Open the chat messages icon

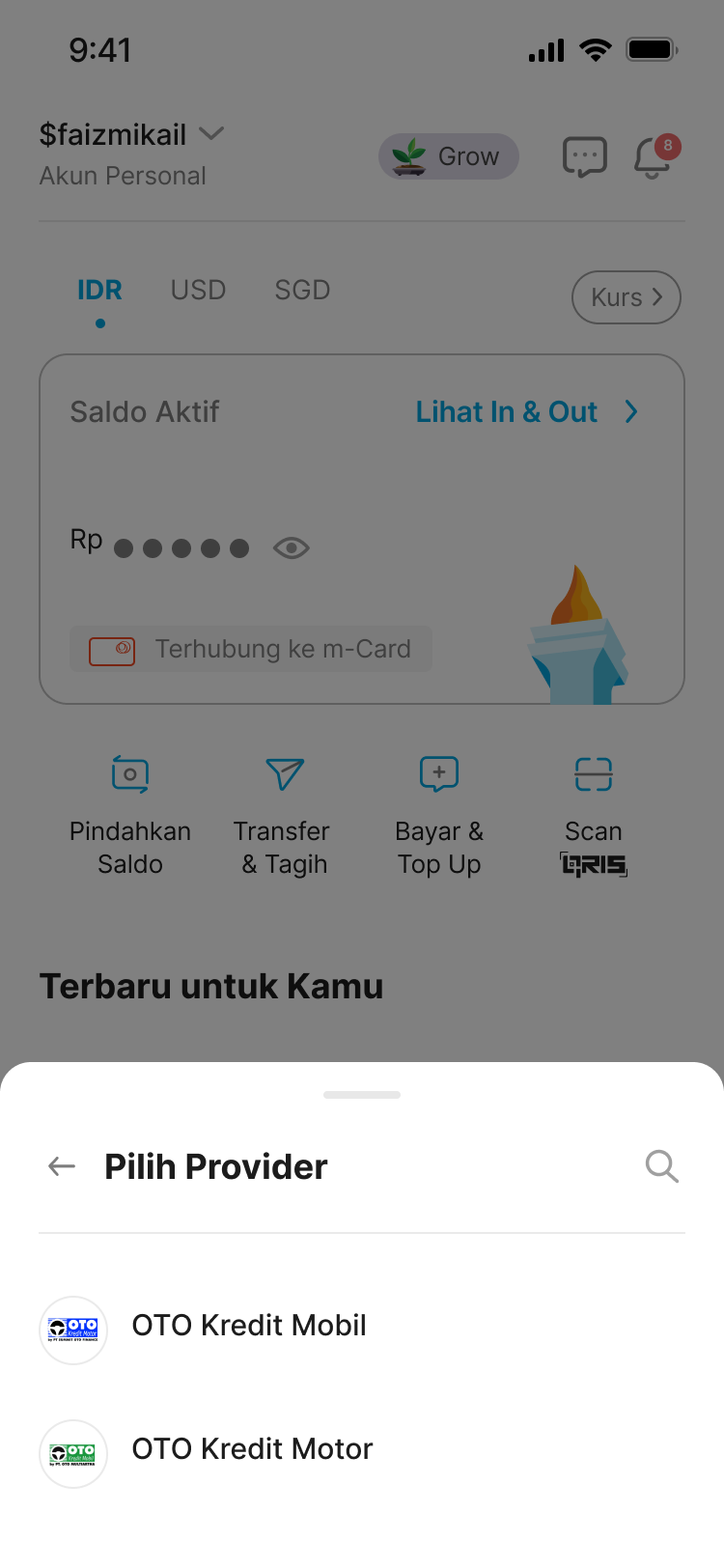(x=585, y=156)
